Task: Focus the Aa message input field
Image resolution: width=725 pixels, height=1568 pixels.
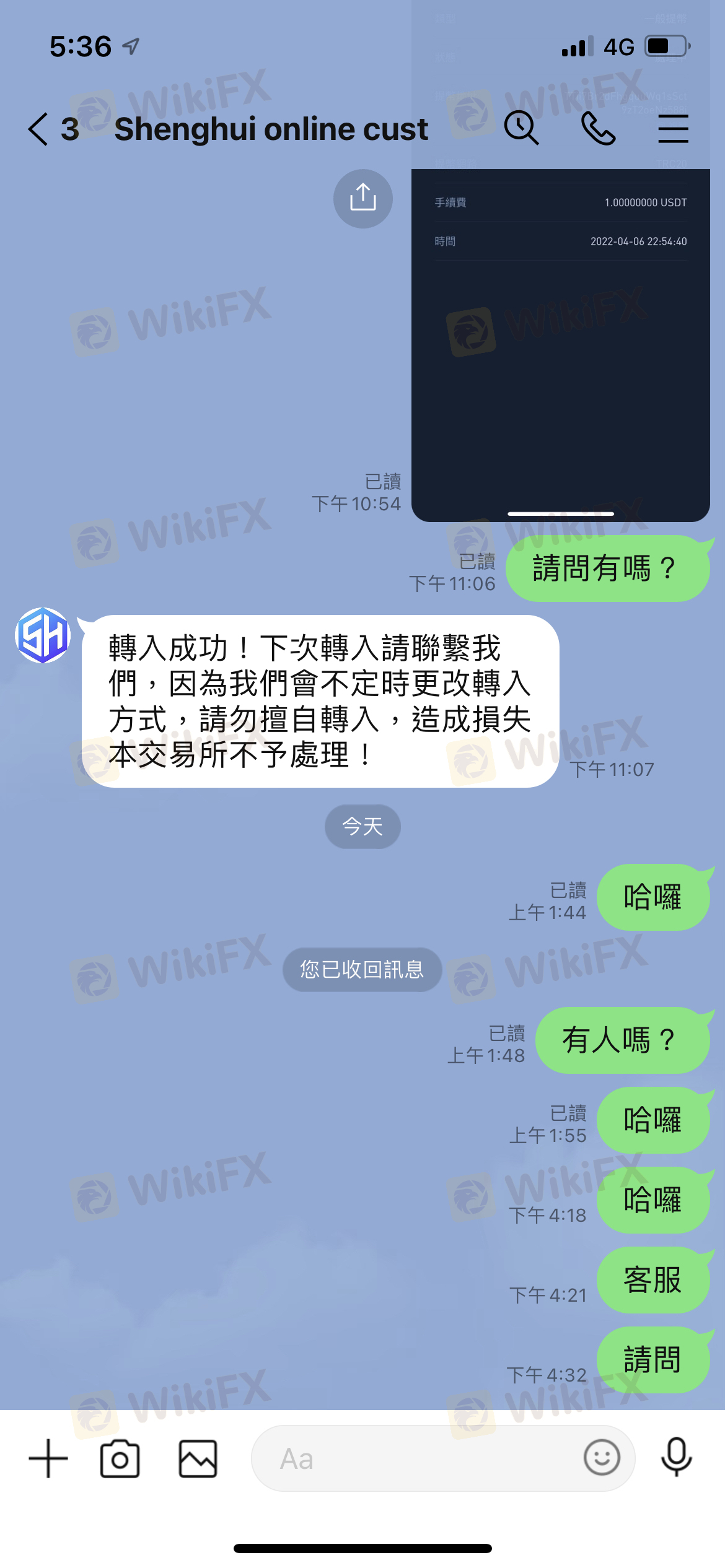Action: coord(415,1459)
